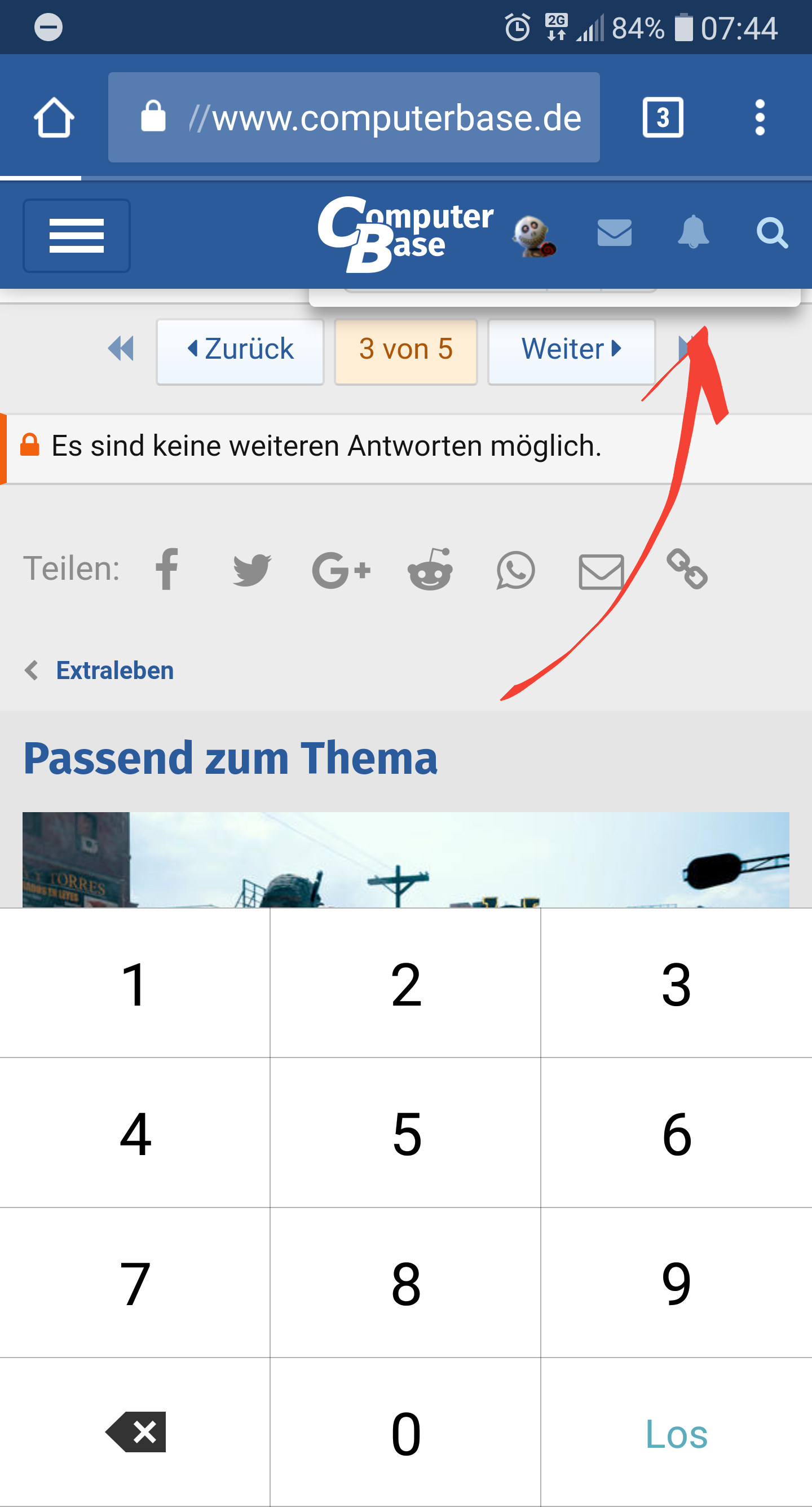Jump to the first thread page
This screenshot has height=1507, width=812.
121,349
